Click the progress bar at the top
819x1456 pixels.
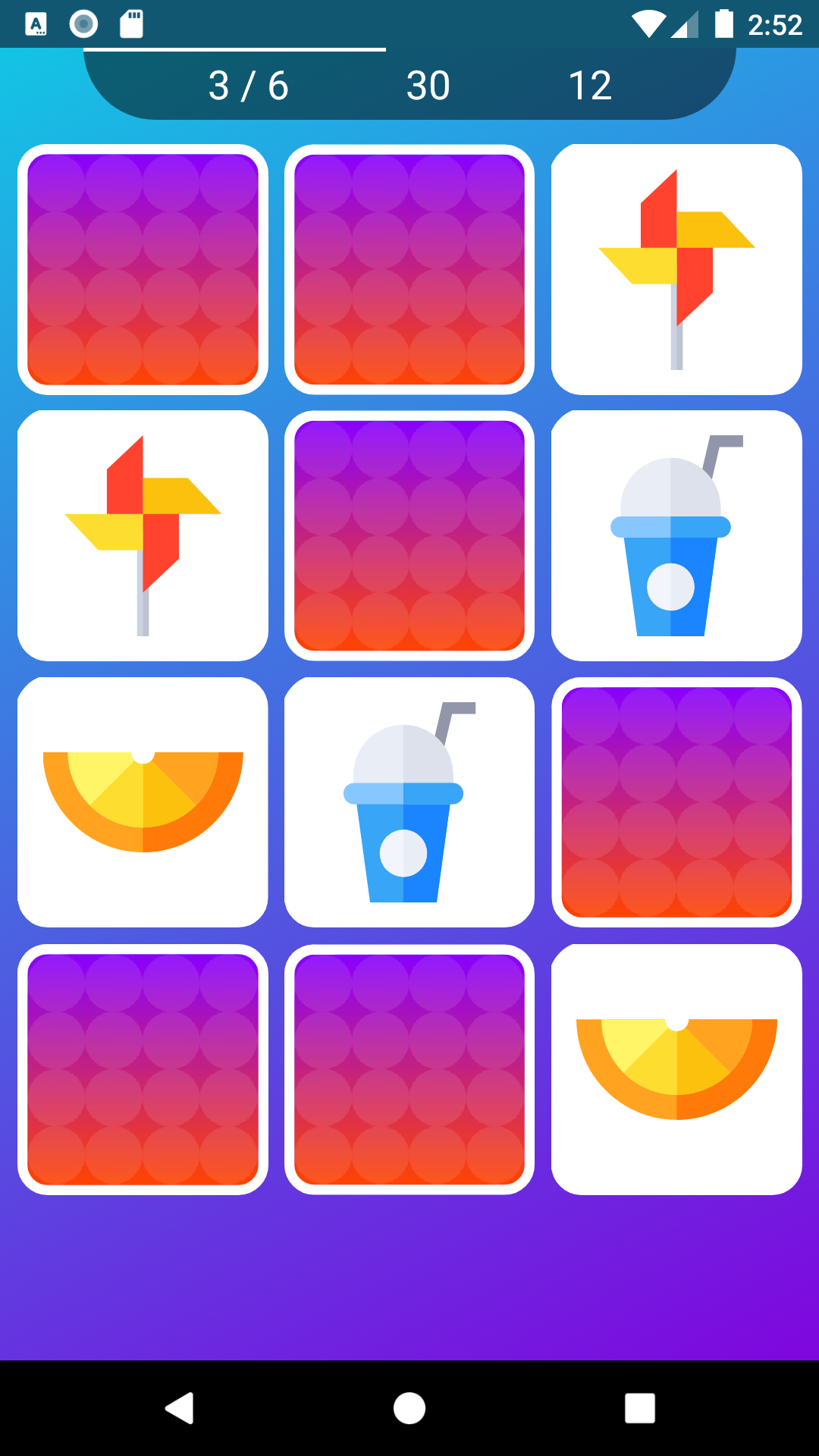click(x=235, y=47)
